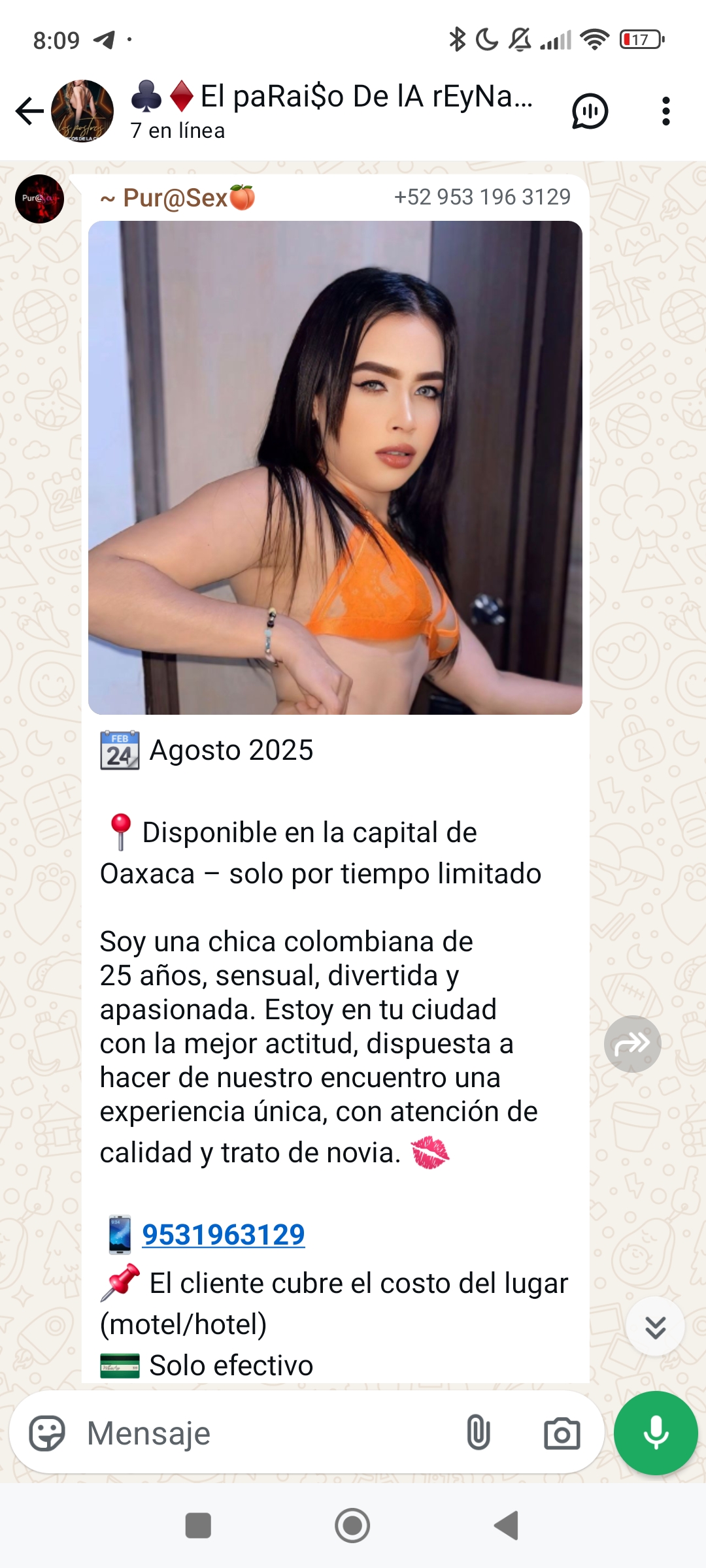706x1568 pixels.
Task: Open the group info from the chat title
Action: 333,110
